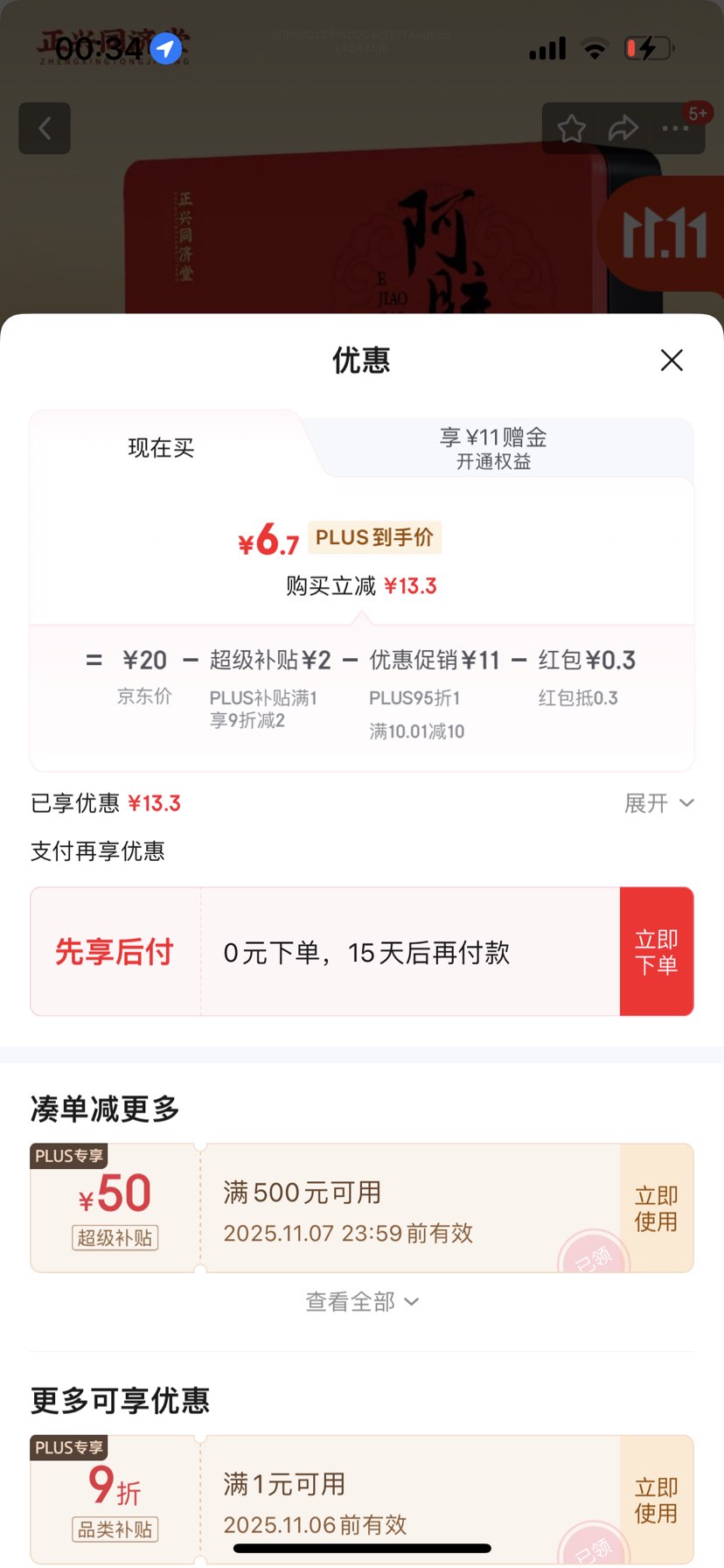Open sharing via the share arrow icon
Screen dimensions: 724x1568
(x=623, y=128)
